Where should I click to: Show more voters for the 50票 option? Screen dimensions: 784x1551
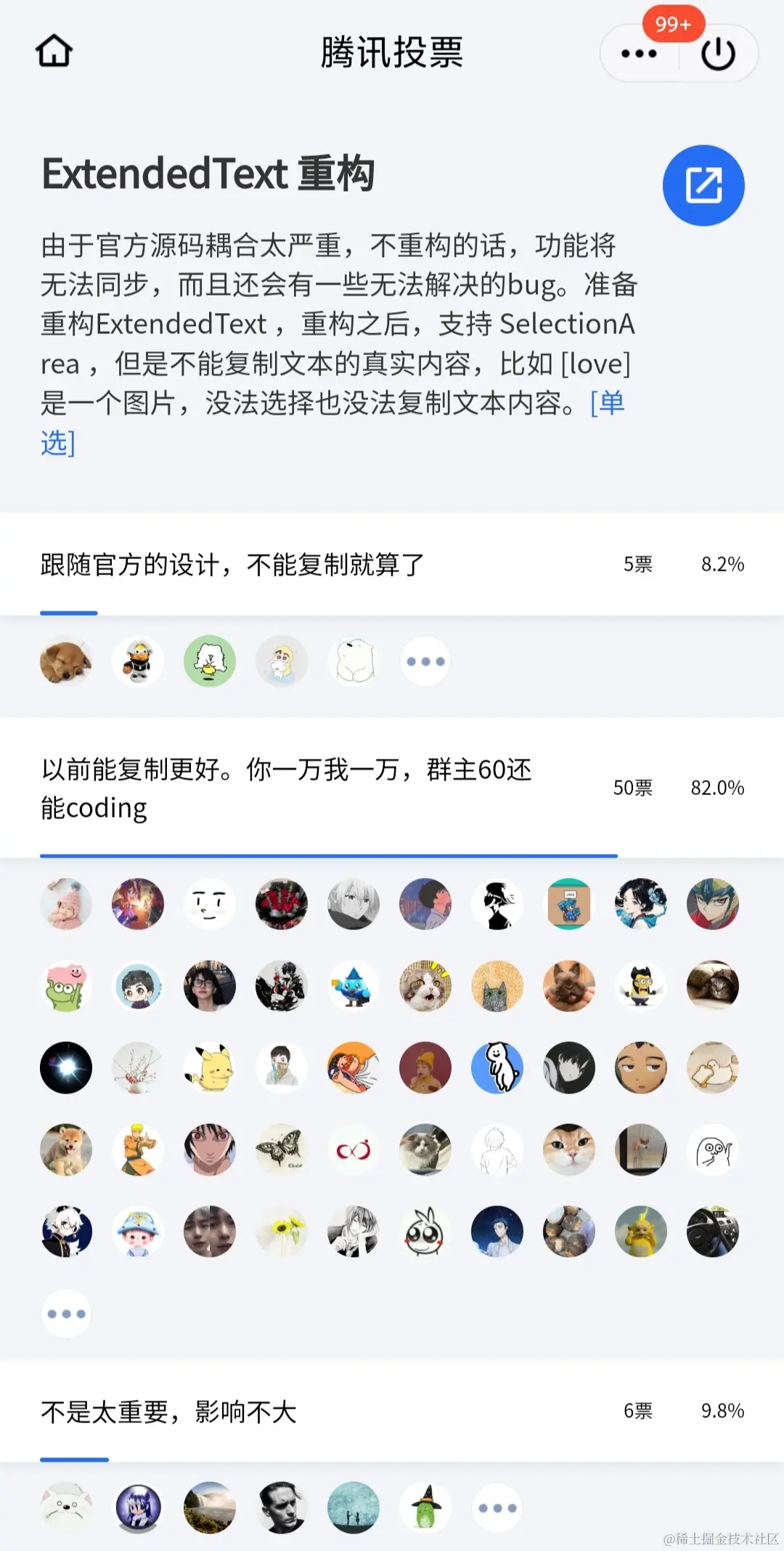tap(66, 1314)
